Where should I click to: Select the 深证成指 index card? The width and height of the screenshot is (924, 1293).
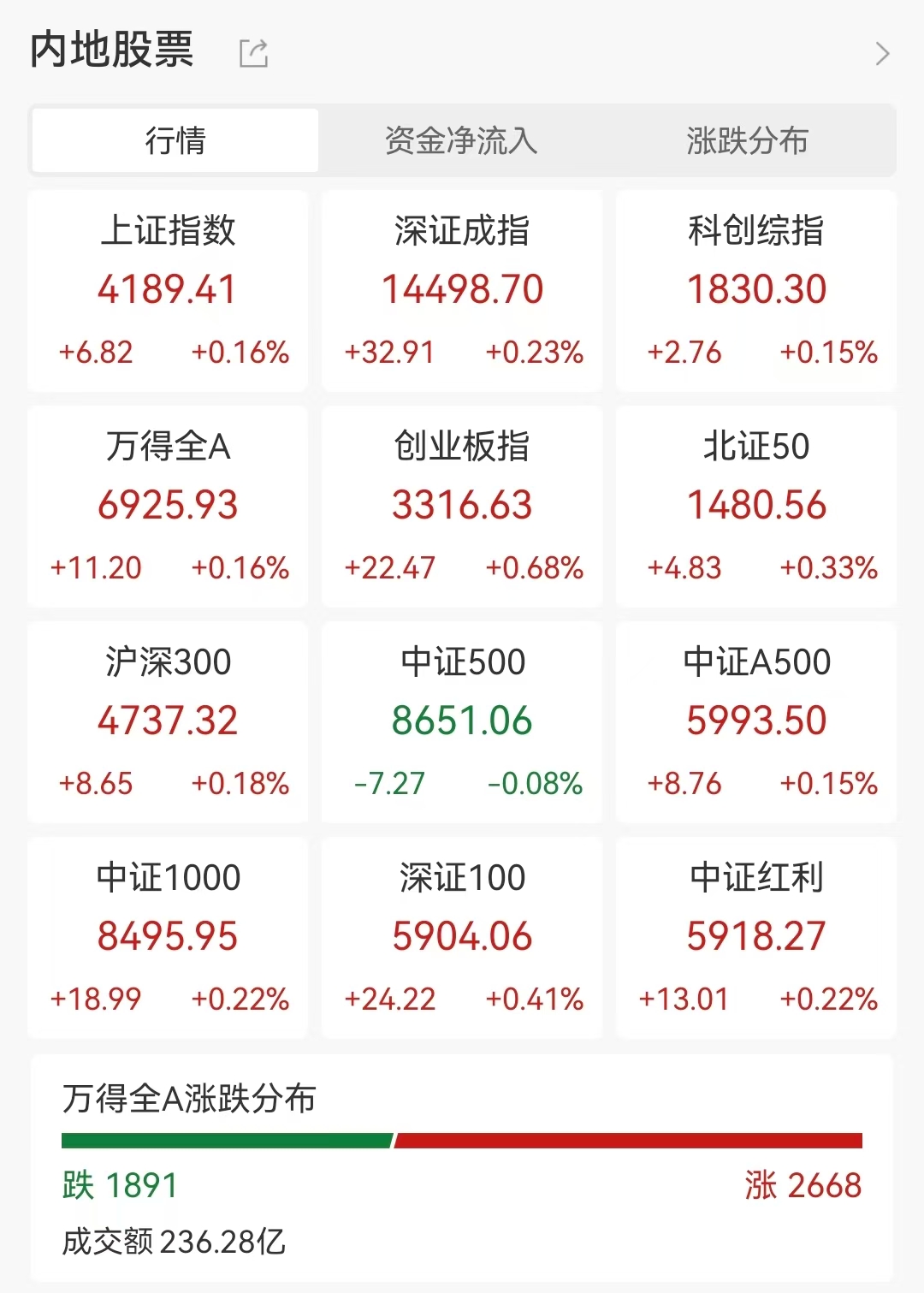(x=462, y=291)
